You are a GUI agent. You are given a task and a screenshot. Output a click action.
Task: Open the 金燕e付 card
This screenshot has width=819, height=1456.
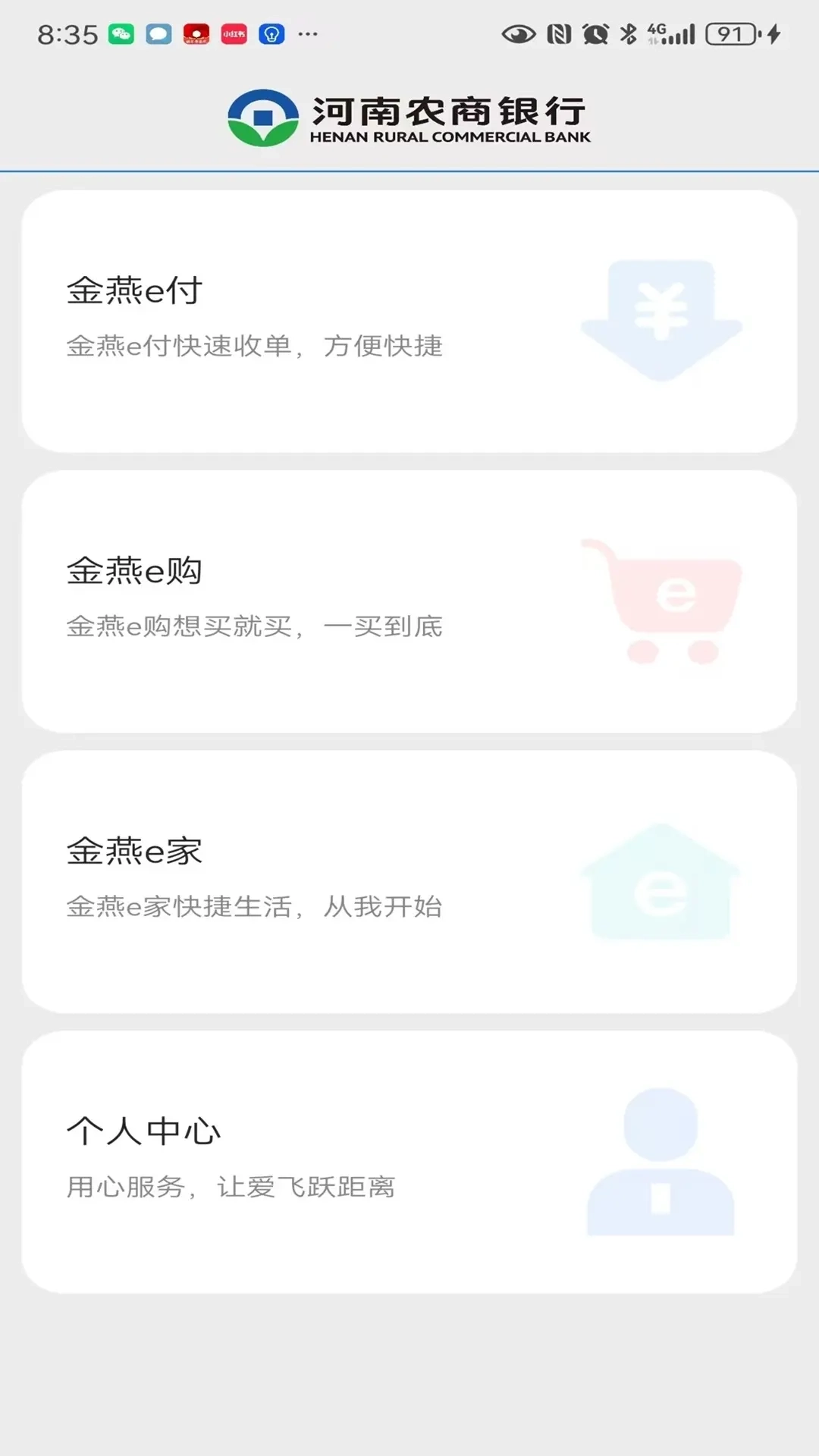pyautogui.click(x=409, y=318)
